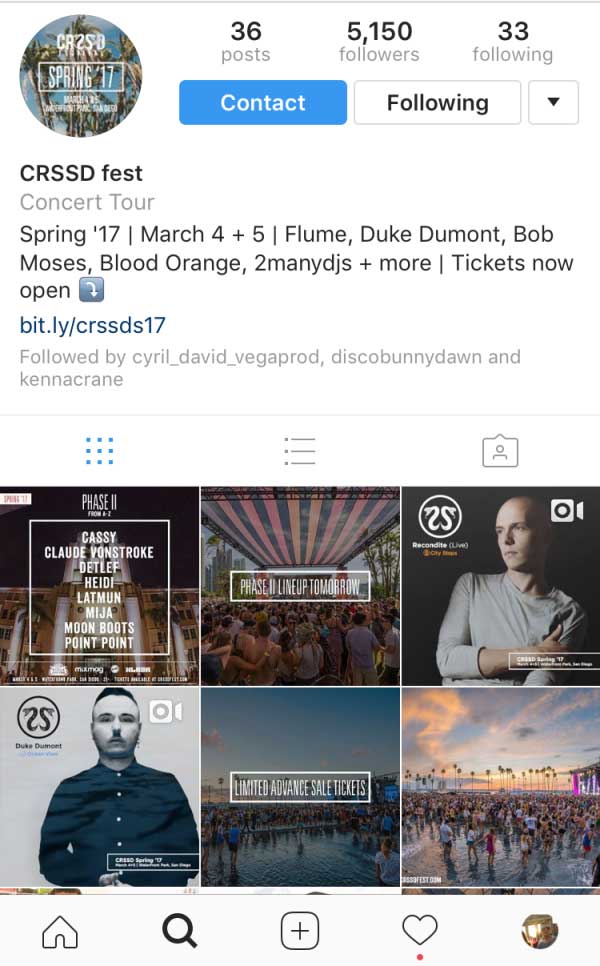Screen dimensions: 600x966
Task: View the 33 following list
Action: coord(513,42)
